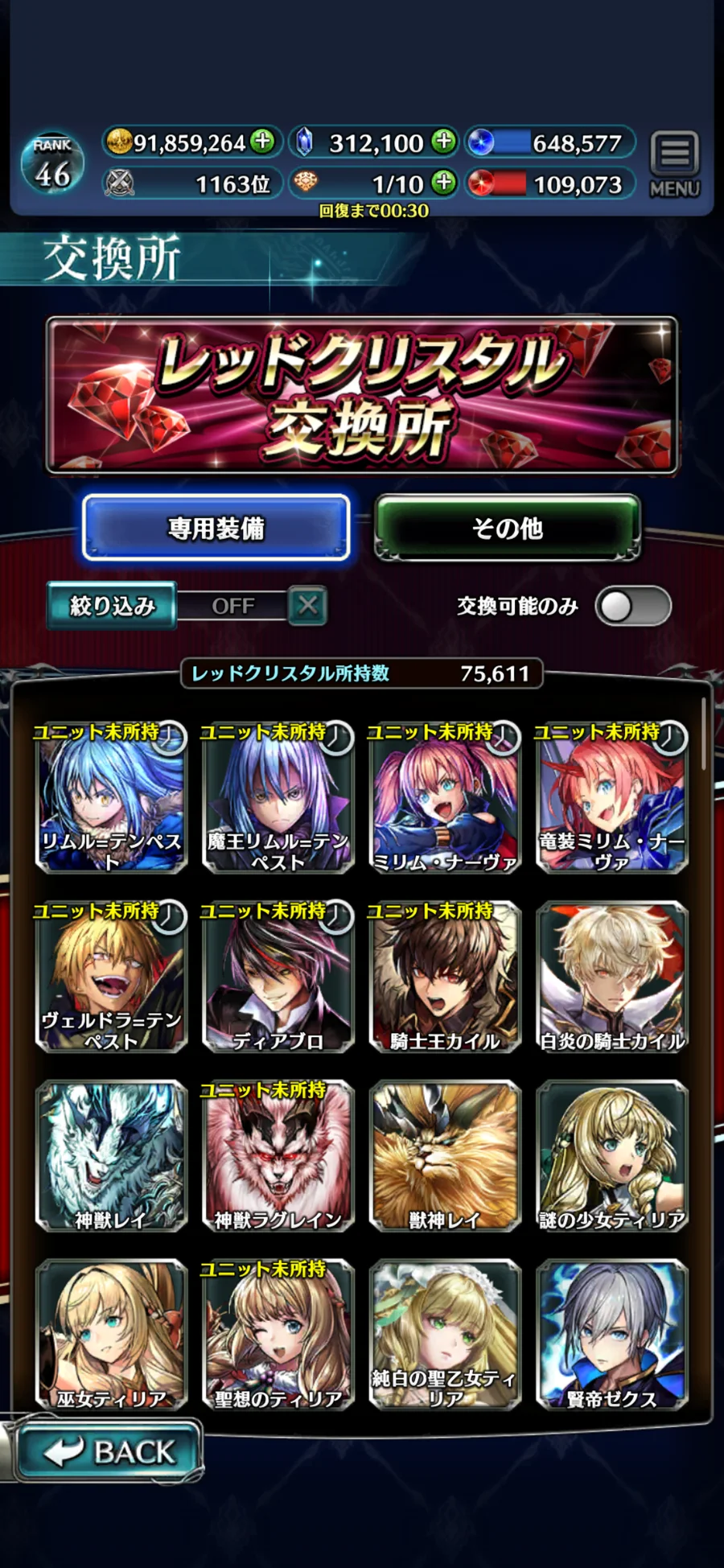The width and height of the screenshot is (724, 1568).
Task: Open 謎の少女ティリア tile
Action: pos(612,1156)
